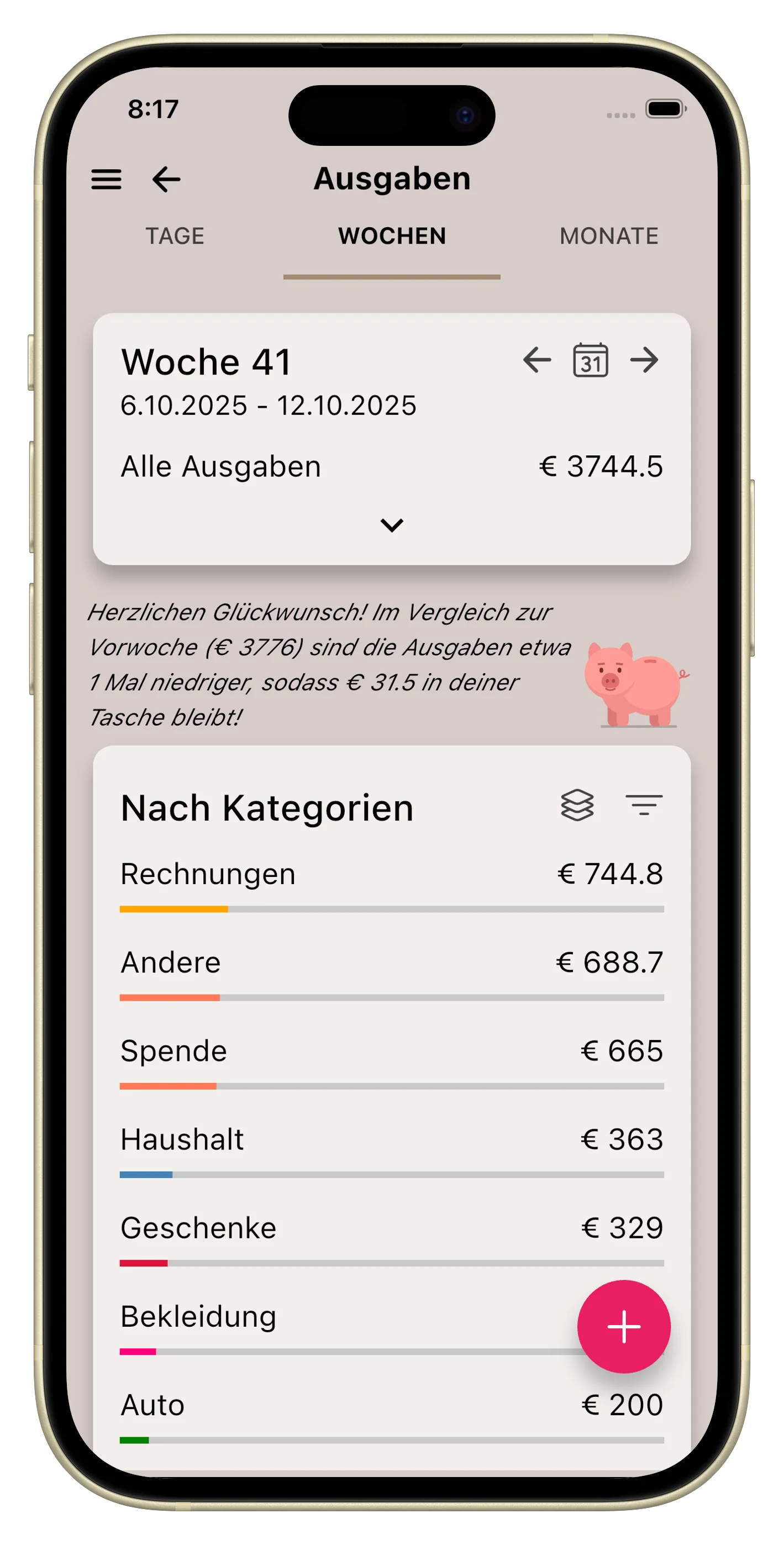Toggle the WOCHEN view selection
784x1545 pixels.
click(x=392, y=236)
